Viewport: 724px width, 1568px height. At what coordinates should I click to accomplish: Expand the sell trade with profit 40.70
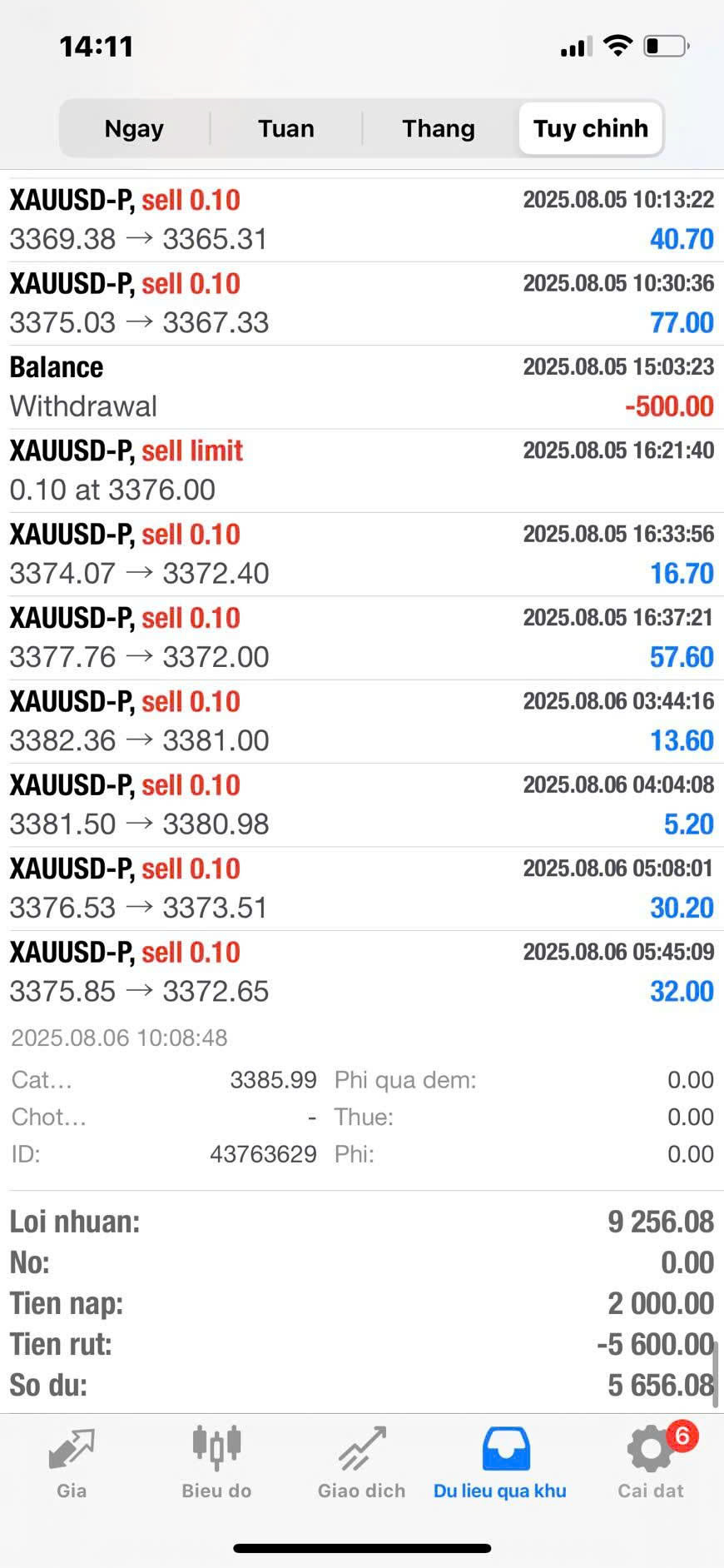pyautogui.click(x=362, y=220)
